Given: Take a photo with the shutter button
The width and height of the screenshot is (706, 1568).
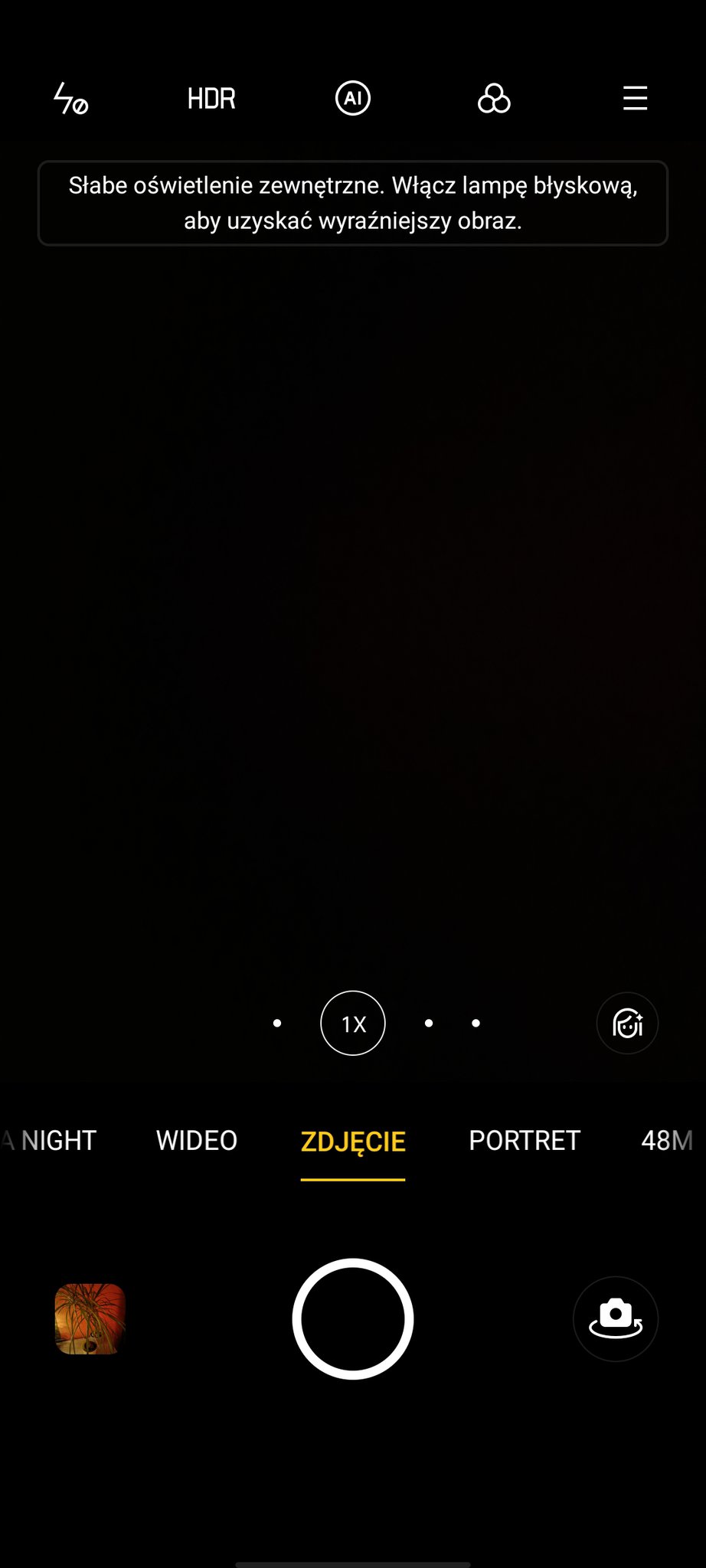Looking at the screenshot, I should pos(353,1319).
